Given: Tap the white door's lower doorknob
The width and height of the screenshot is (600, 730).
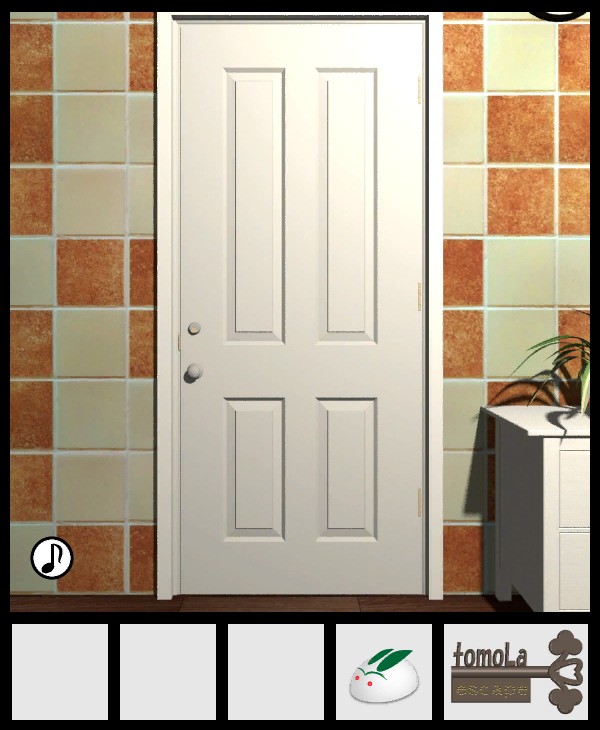Looking at the screenshot, I should coord(193,373).
